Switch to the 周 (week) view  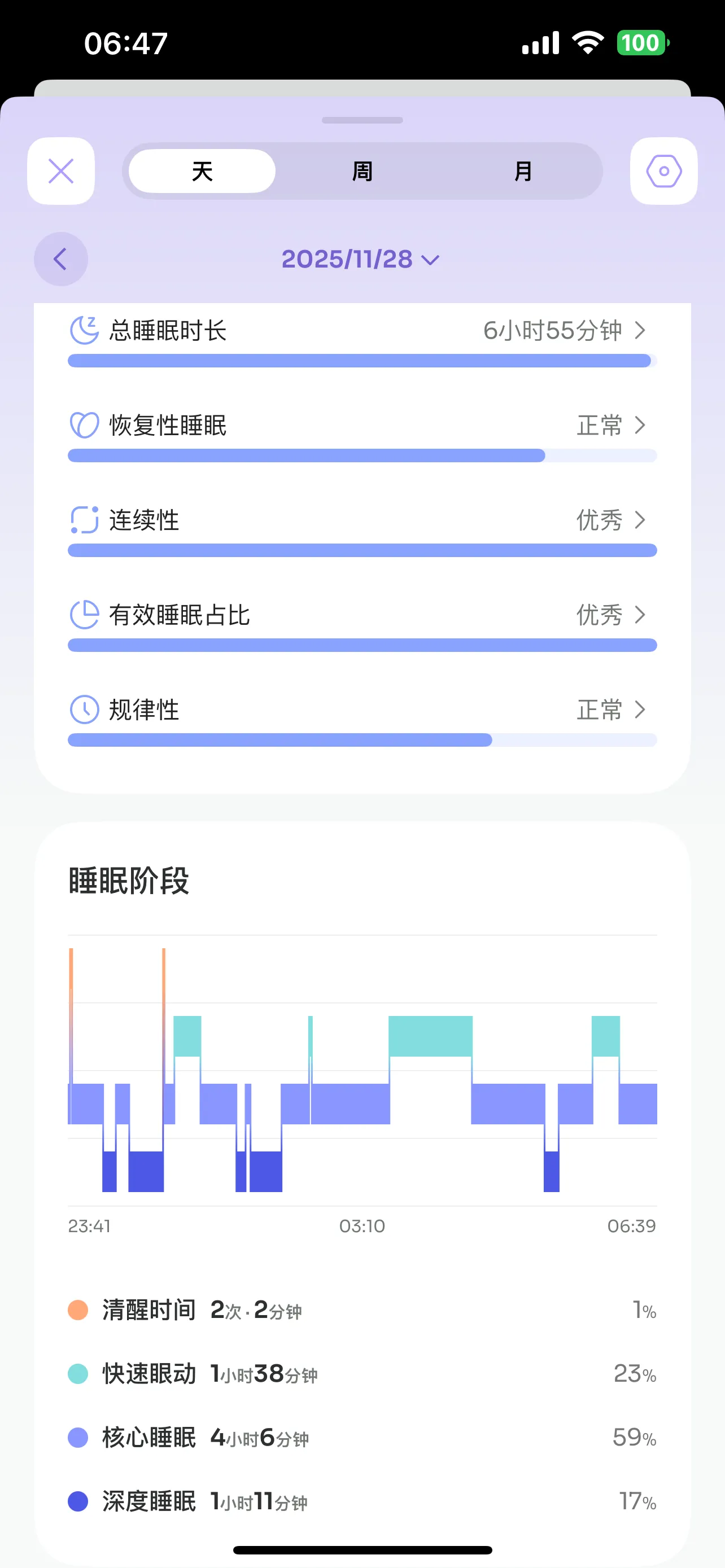(x=362, y=171)
